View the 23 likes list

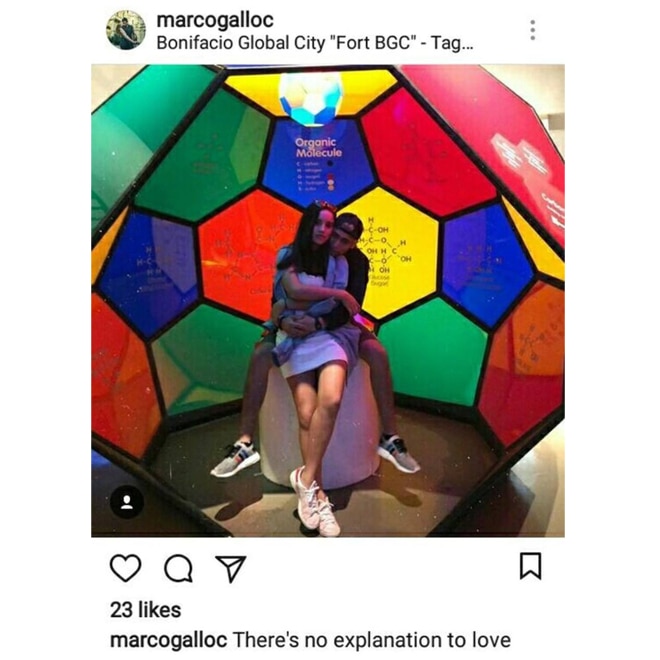[x=146, y=609]
